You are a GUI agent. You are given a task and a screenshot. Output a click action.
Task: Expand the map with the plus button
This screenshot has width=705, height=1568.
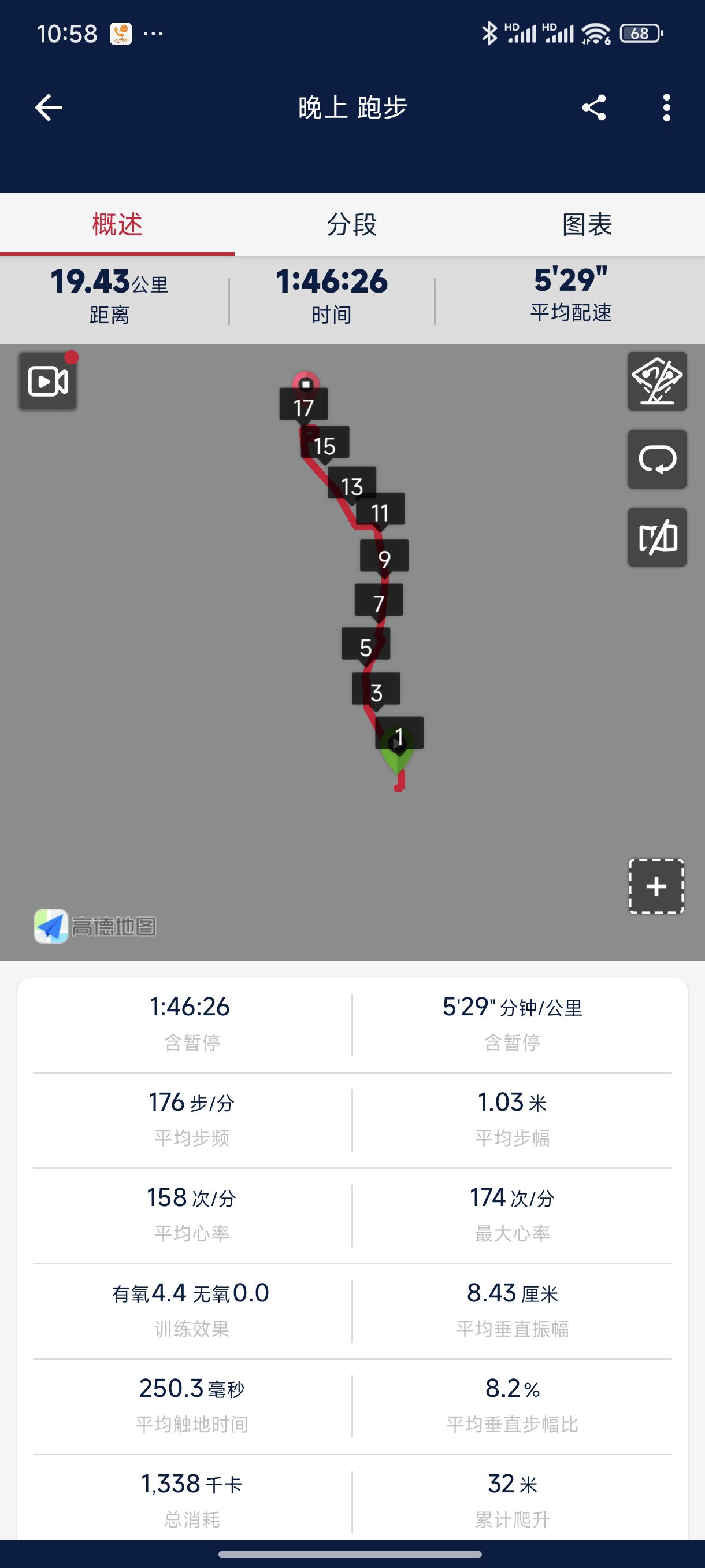(656, 886)
